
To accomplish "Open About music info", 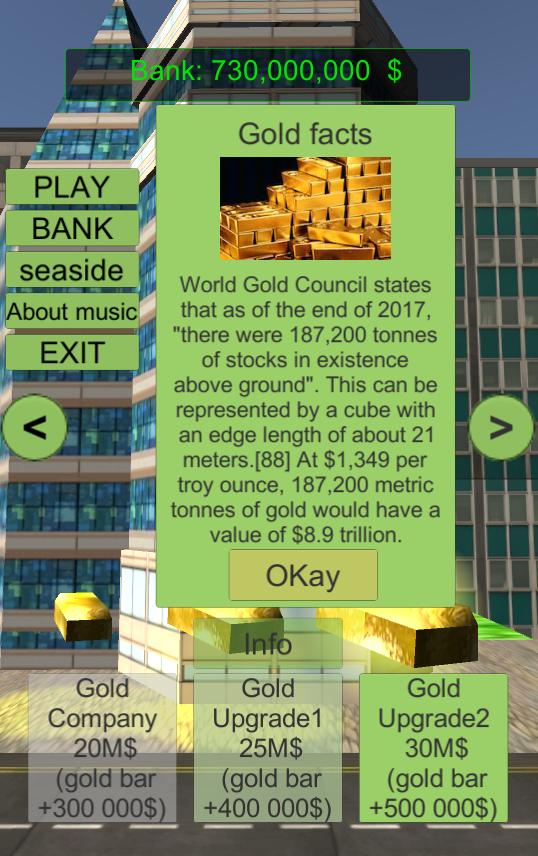I will (x=72, y=311).
